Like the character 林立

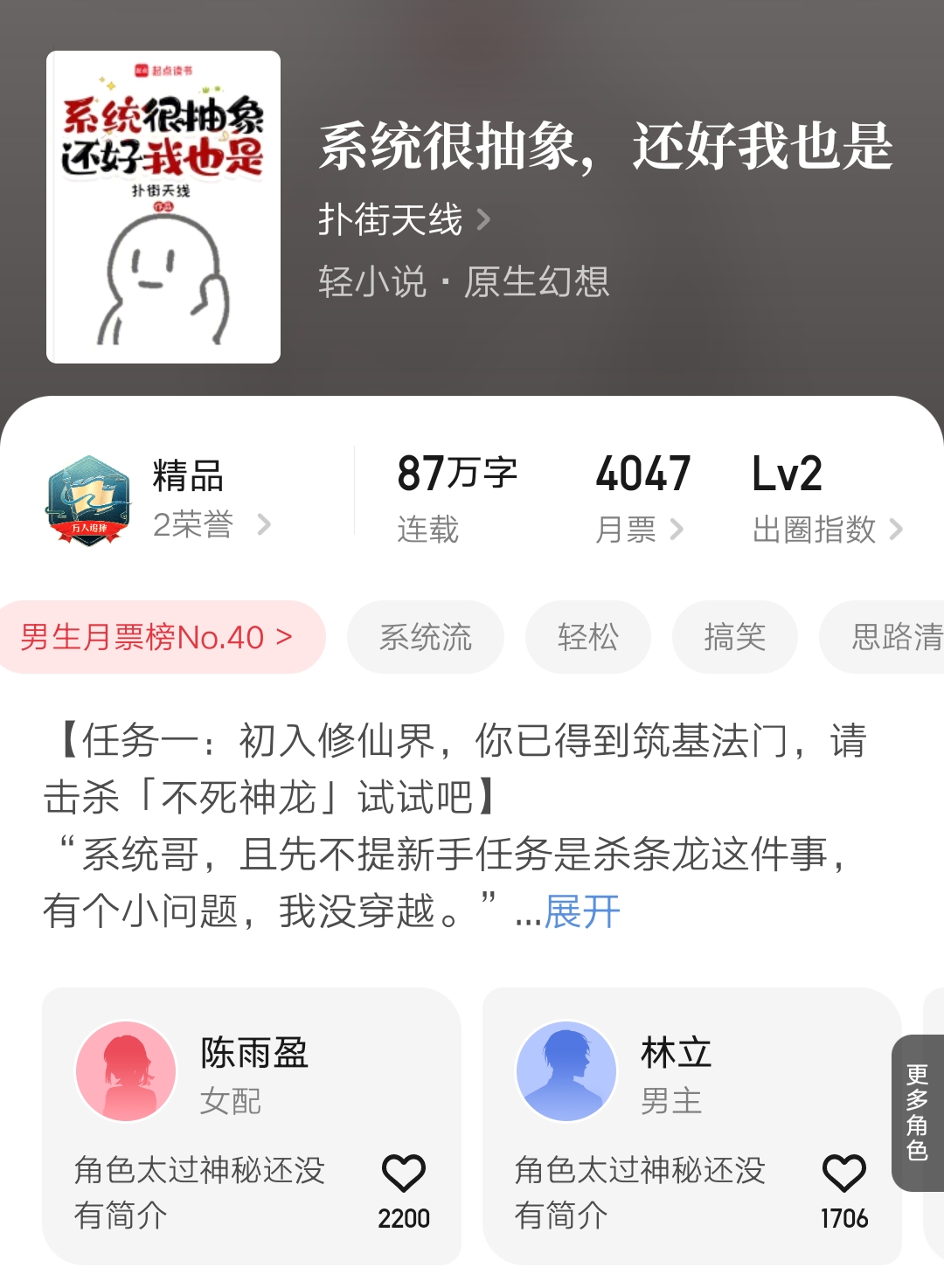pos(843,1173)
